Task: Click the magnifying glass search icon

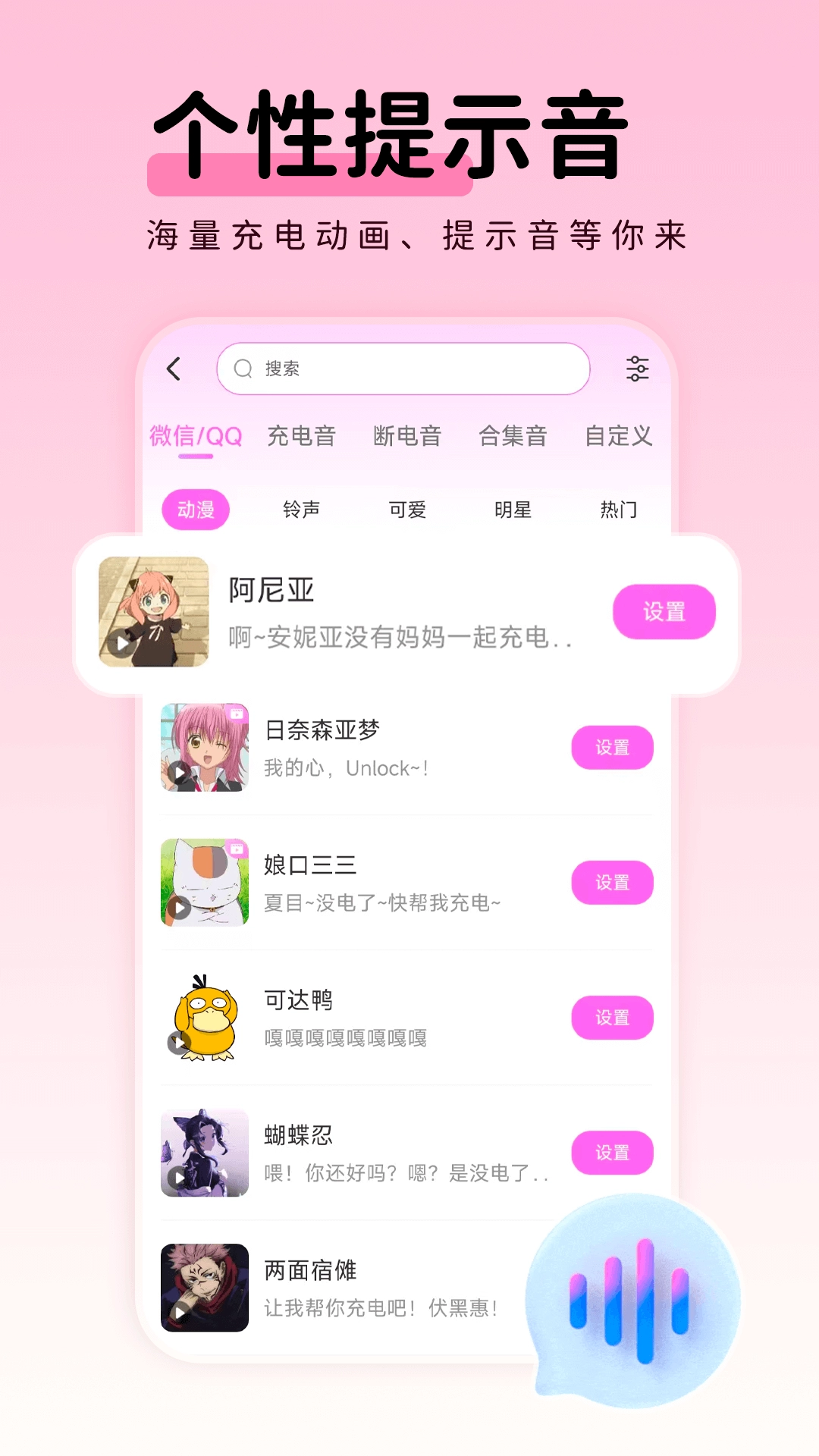Action: (243, 369)
